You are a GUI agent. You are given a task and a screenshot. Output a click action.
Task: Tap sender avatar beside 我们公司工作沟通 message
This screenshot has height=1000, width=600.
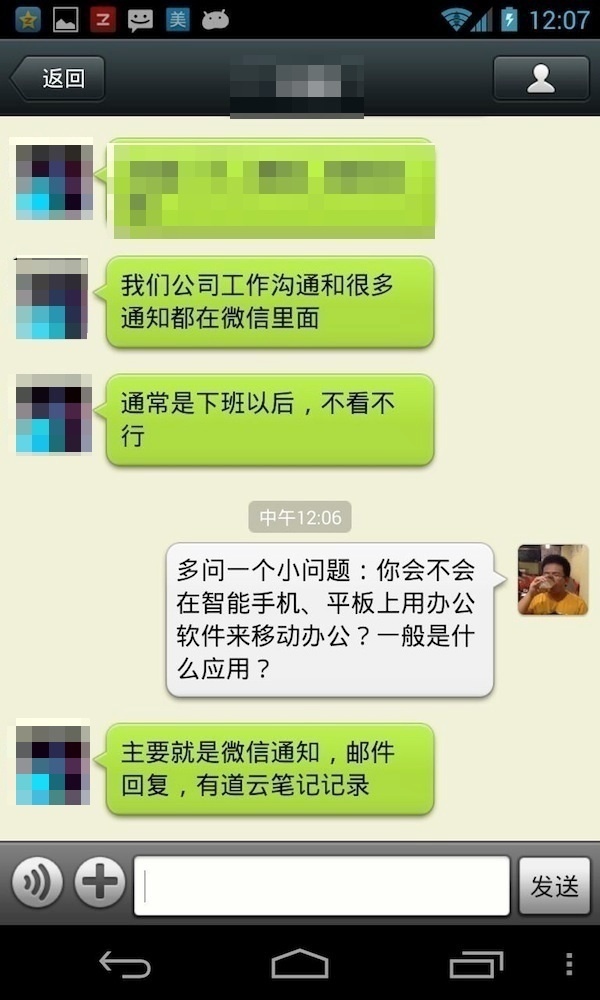coord(52,298)
